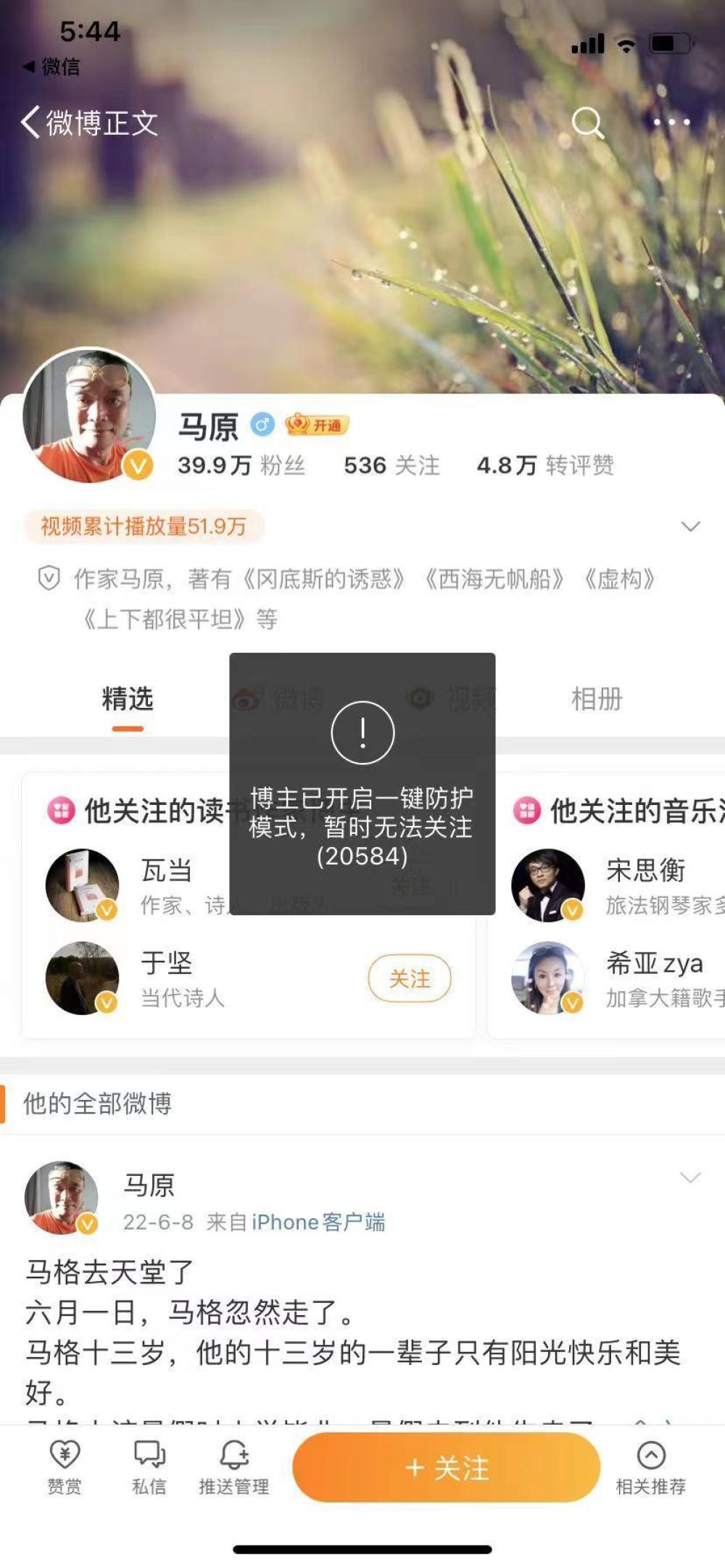Image resolution: width=725 pixels, height=1568 pixels.
Task: Follow 马原 with the orange +关注 button
Action: point(447,1467)
